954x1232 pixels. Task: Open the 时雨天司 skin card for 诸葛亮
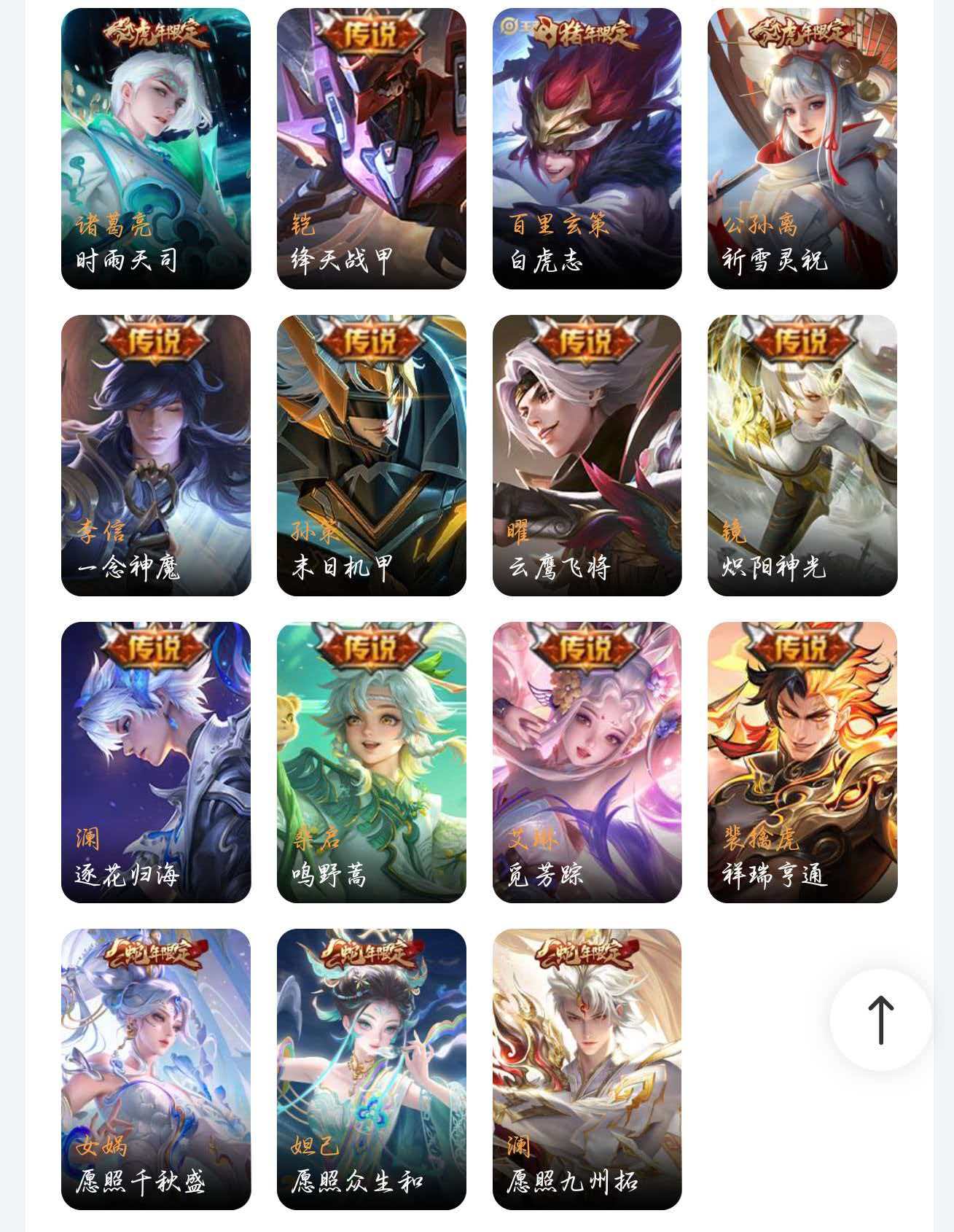156,148
